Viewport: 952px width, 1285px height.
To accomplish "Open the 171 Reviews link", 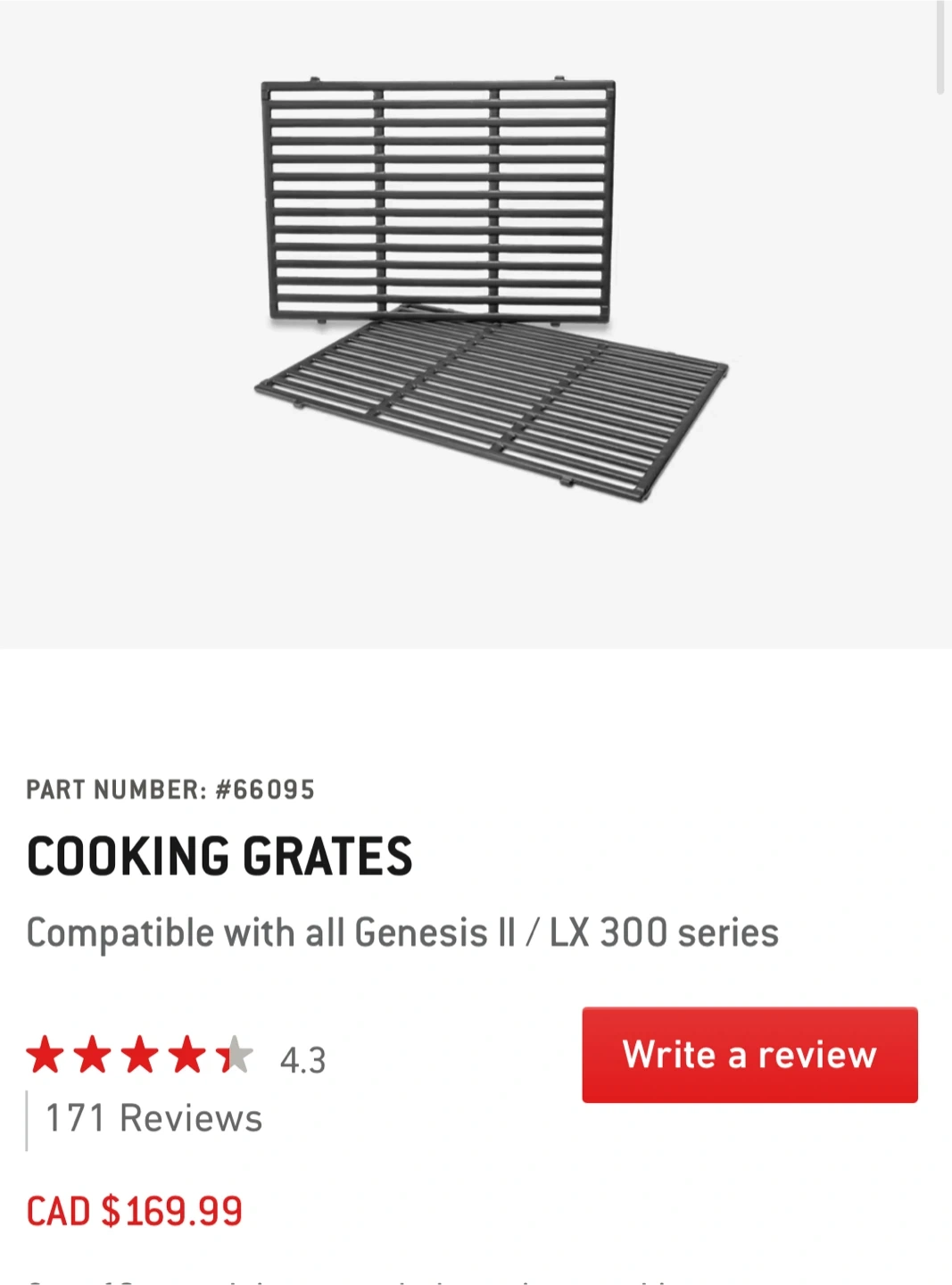I will pyautogui.click(x=153, y=1119).
